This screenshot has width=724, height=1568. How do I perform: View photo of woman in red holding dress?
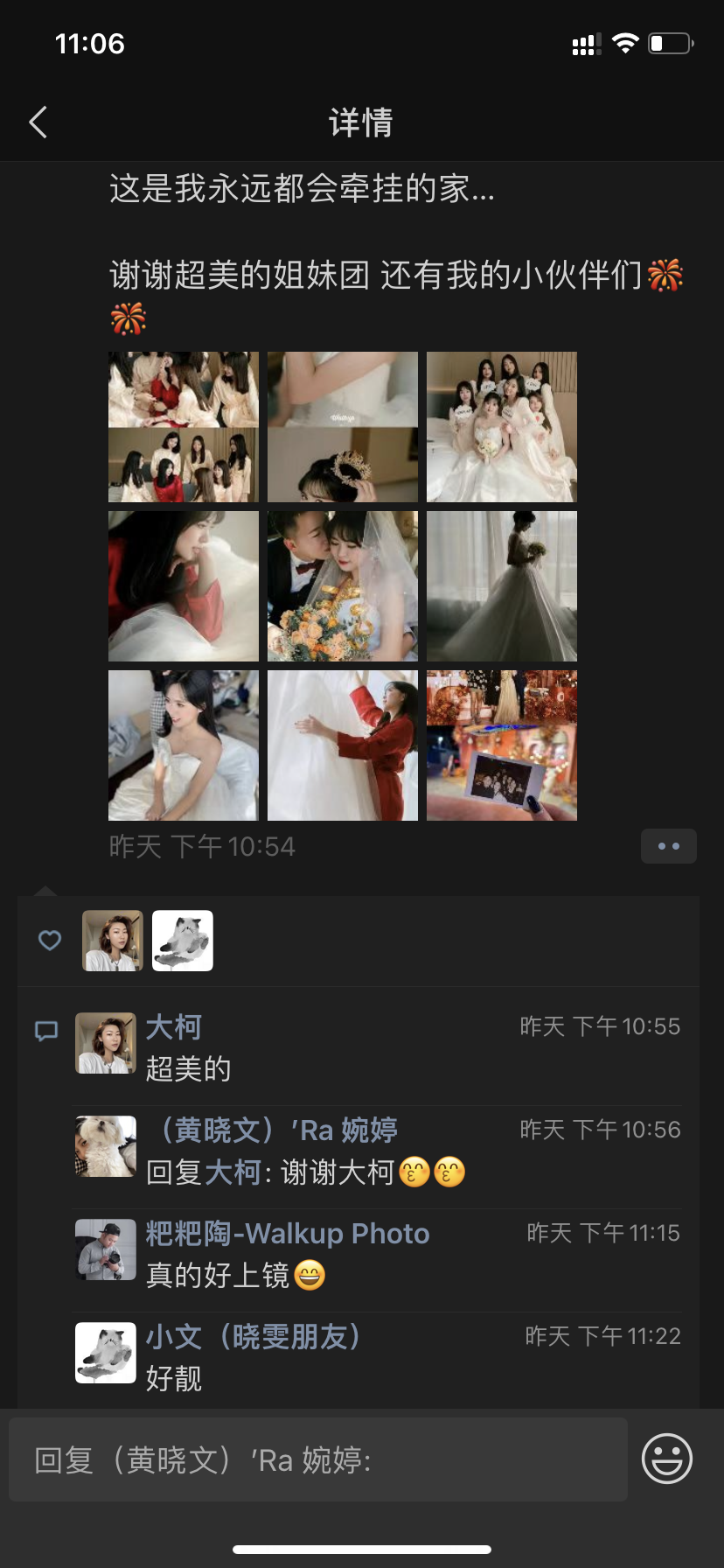coord(343,745)
